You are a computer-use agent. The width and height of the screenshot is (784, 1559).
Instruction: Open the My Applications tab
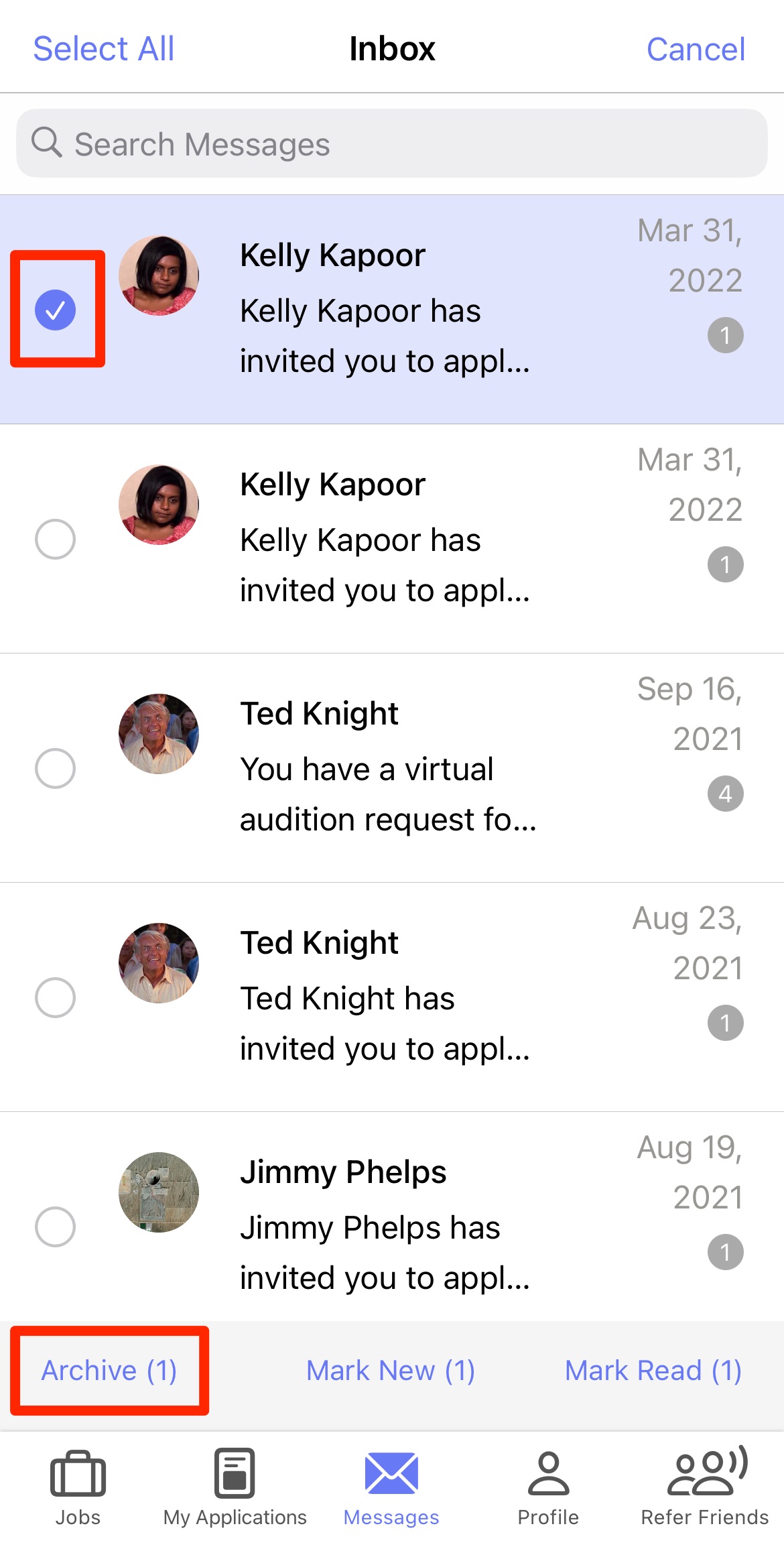coord(235,1487)
